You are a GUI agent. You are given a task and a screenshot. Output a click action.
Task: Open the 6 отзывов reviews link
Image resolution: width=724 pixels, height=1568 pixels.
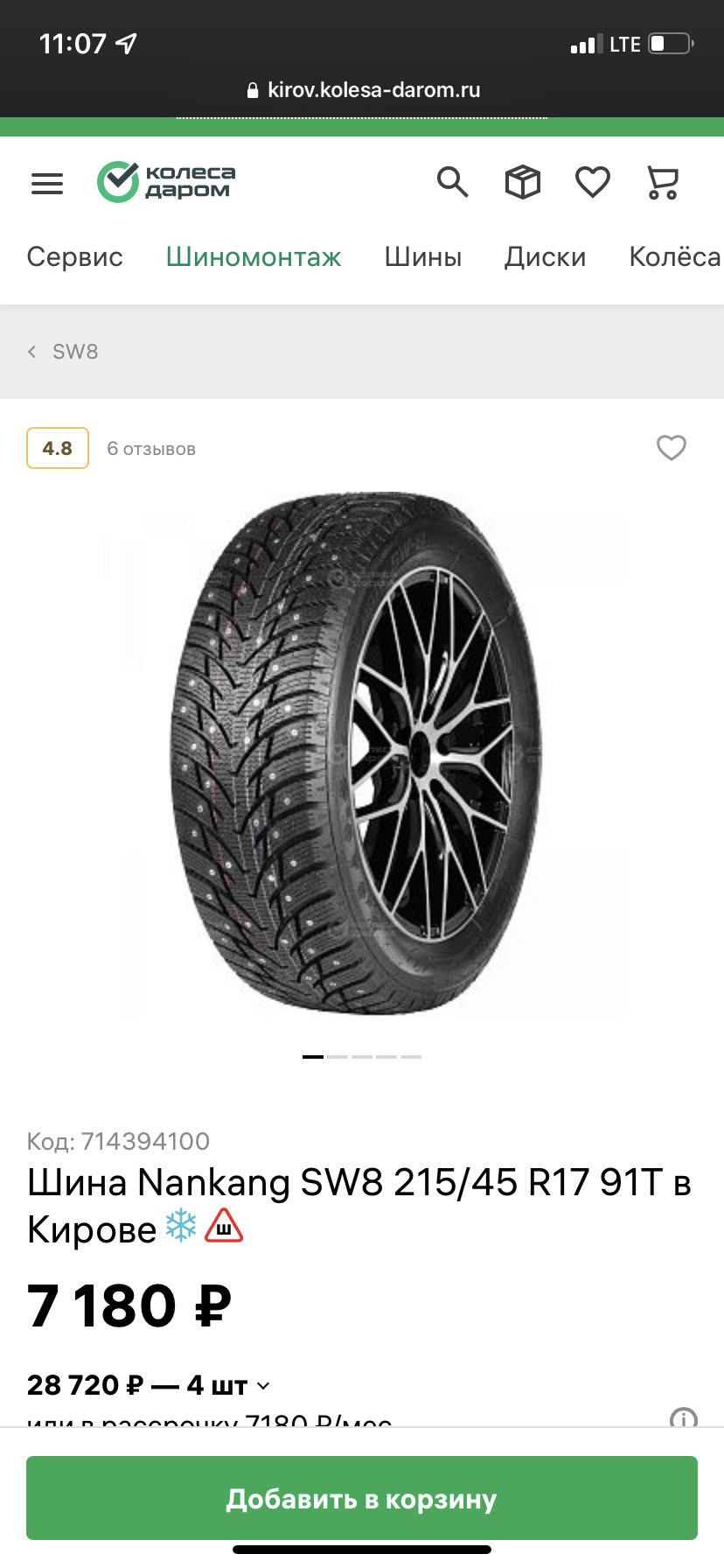(151, 449)
